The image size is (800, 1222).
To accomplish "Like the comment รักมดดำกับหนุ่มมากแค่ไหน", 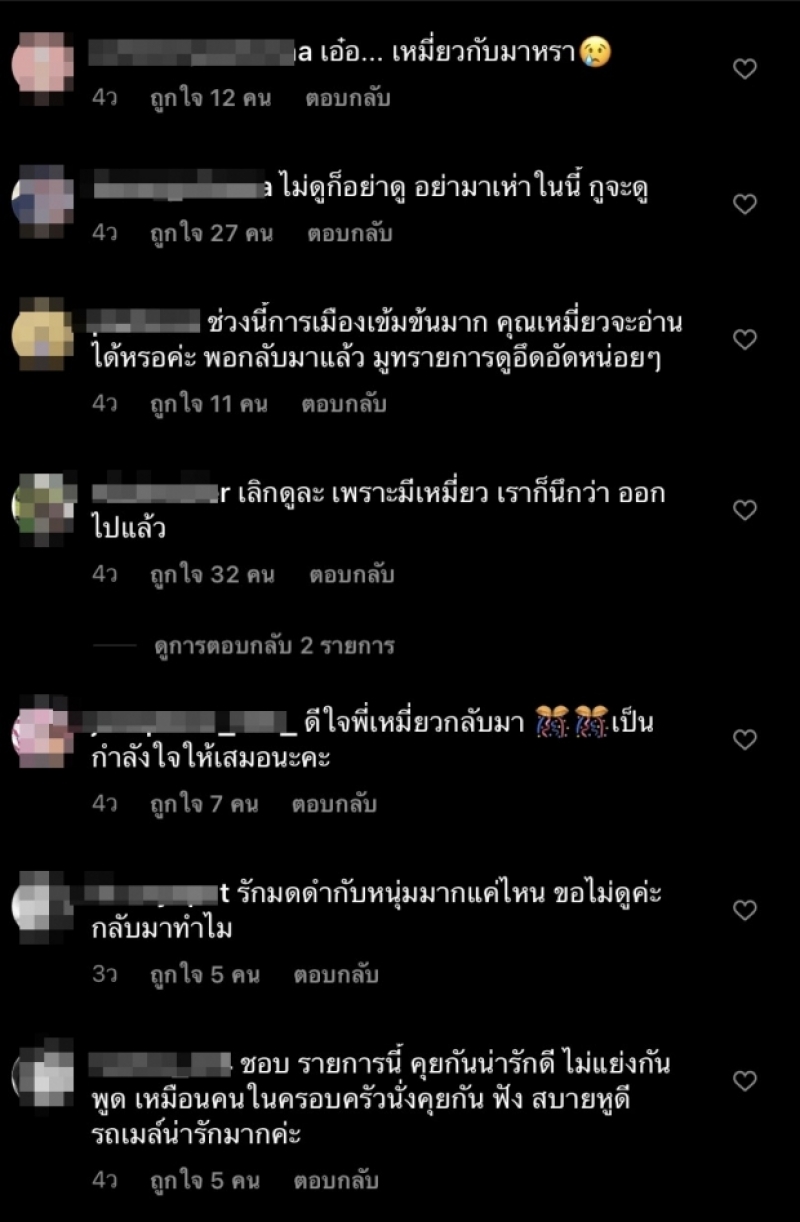I will (745, 910).
